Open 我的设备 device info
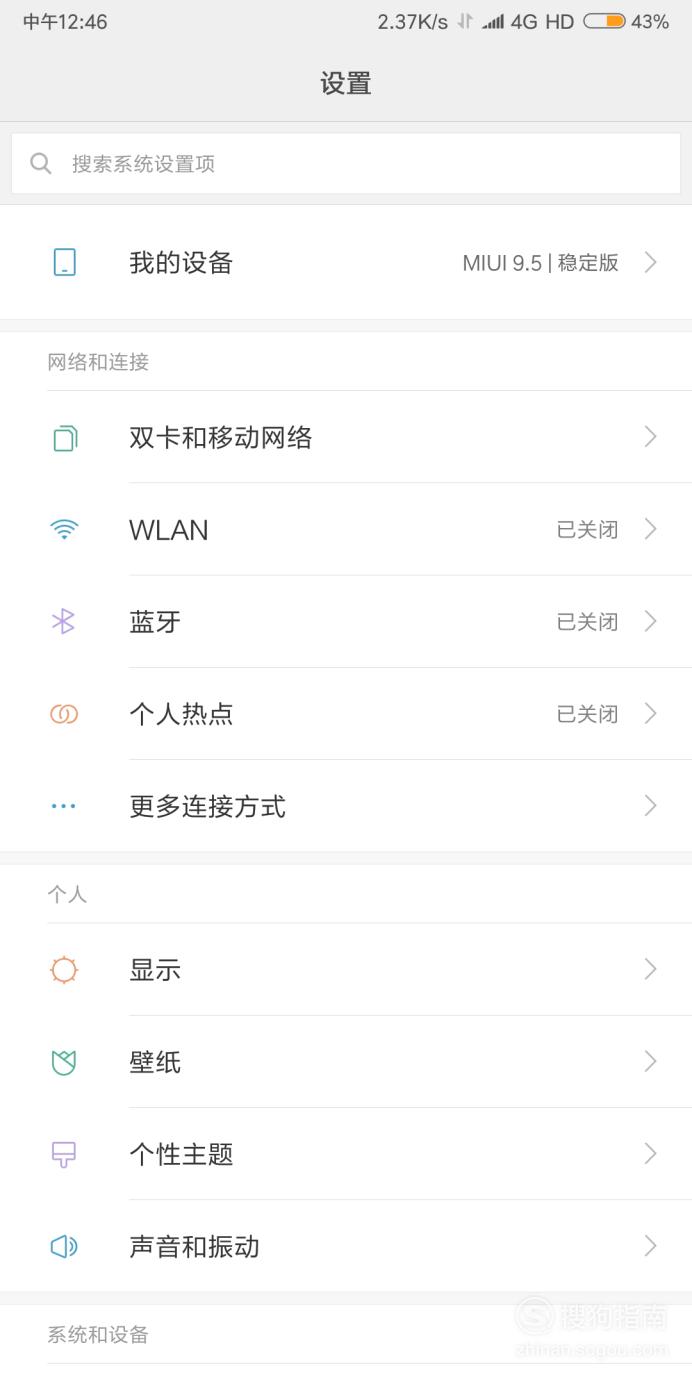Image resolution: width=692 pixels, height=1384 pixels. click(346, 262)
